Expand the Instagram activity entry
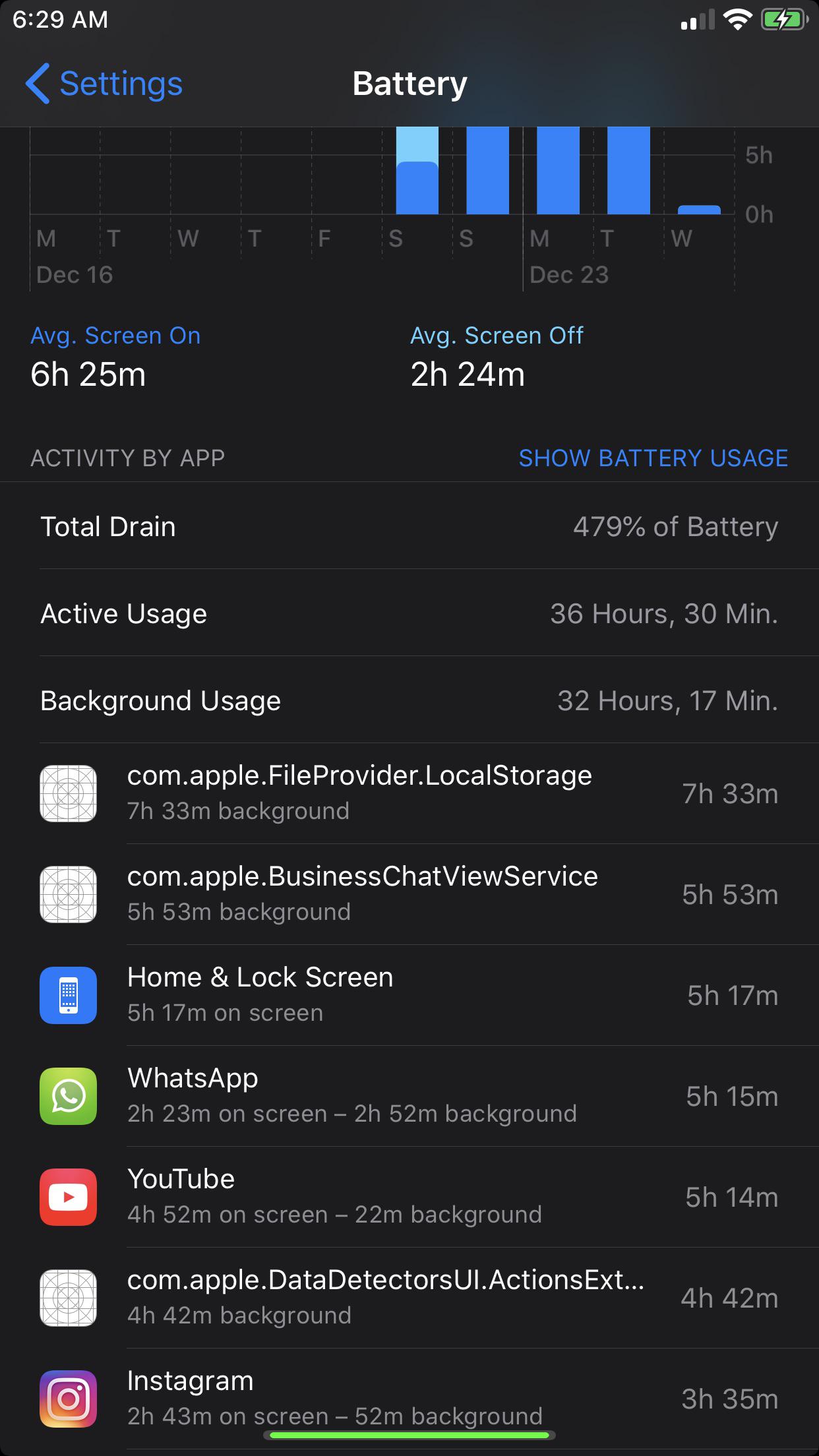819x1456 pixels. 409,1398
